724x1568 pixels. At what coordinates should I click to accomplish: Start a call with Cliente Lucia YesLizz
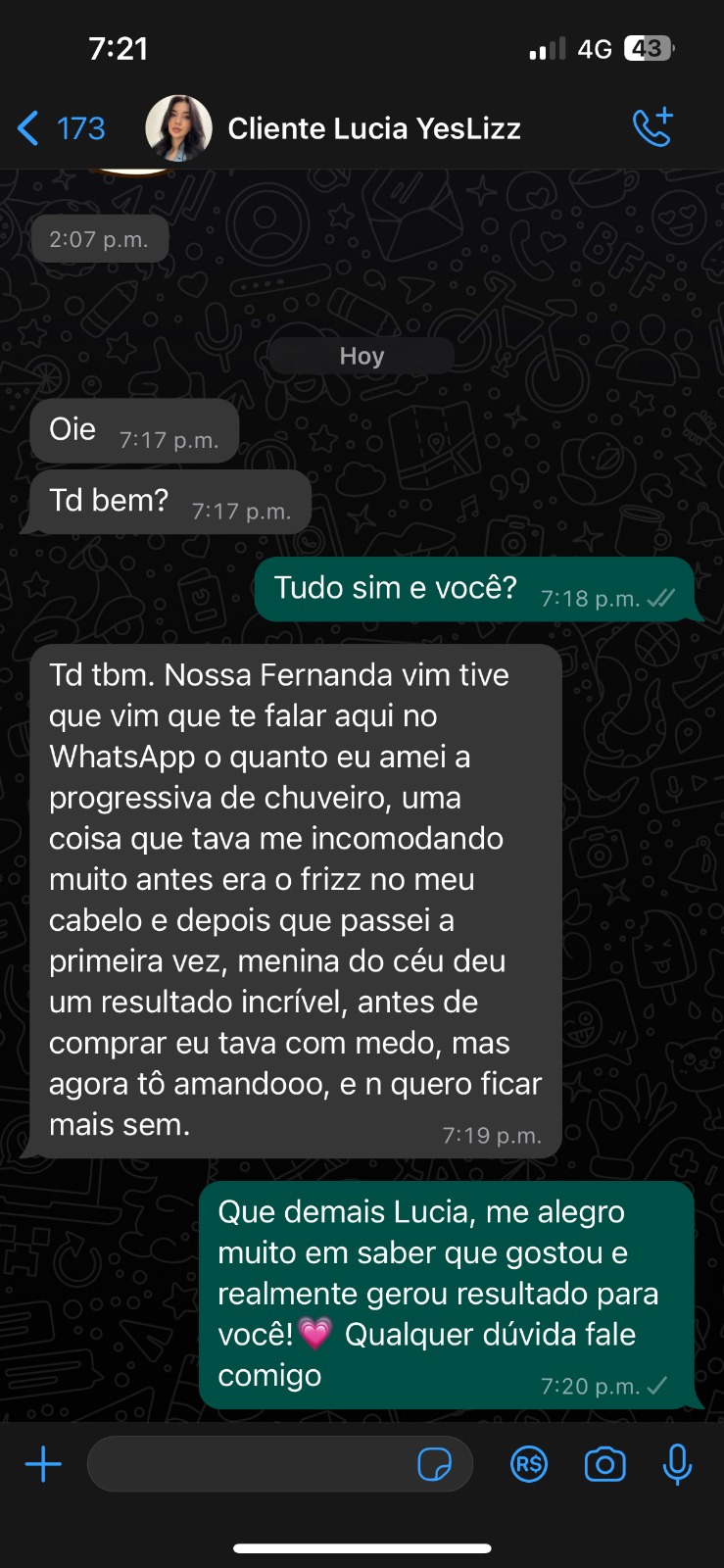click(652, 127)
